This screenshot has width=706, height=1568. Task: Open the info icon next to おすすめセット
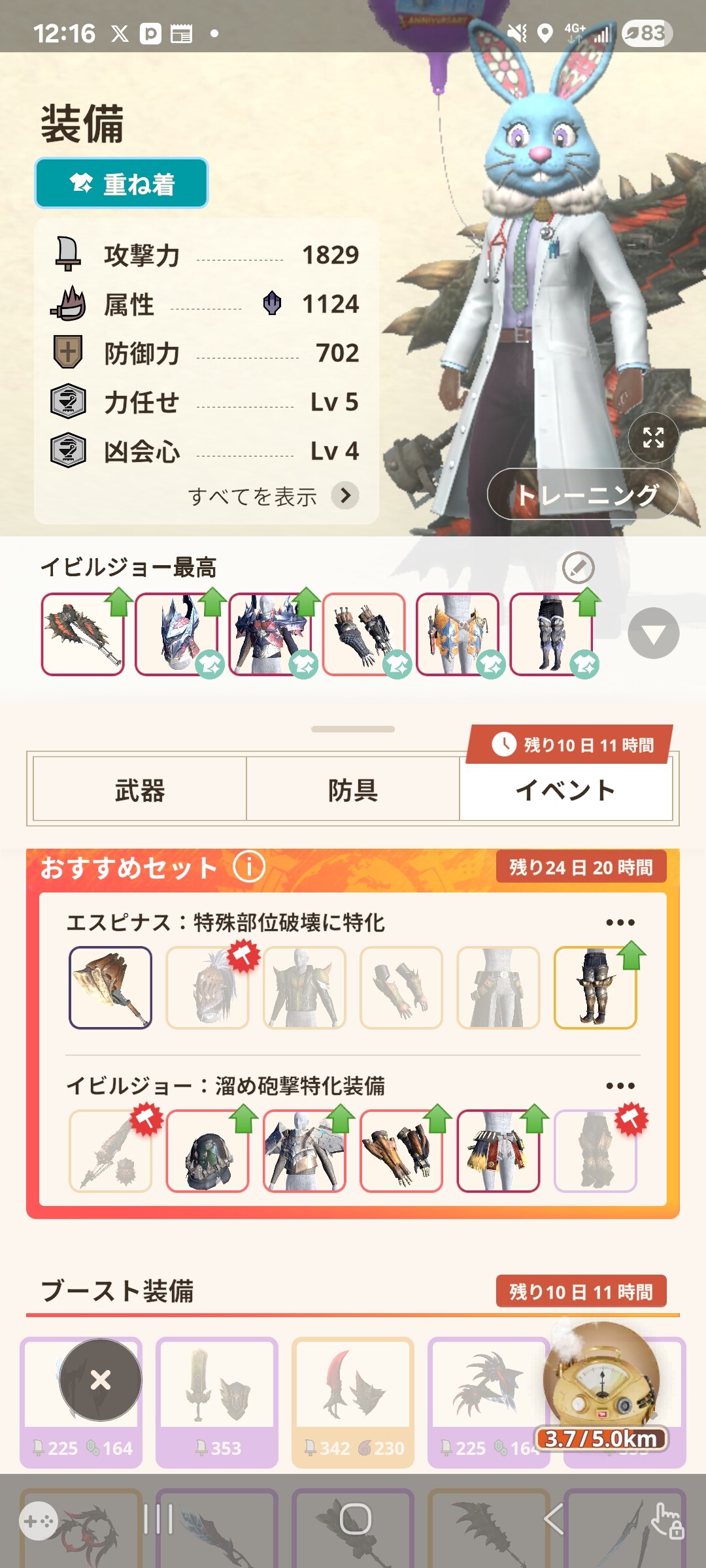pos(249,867)
